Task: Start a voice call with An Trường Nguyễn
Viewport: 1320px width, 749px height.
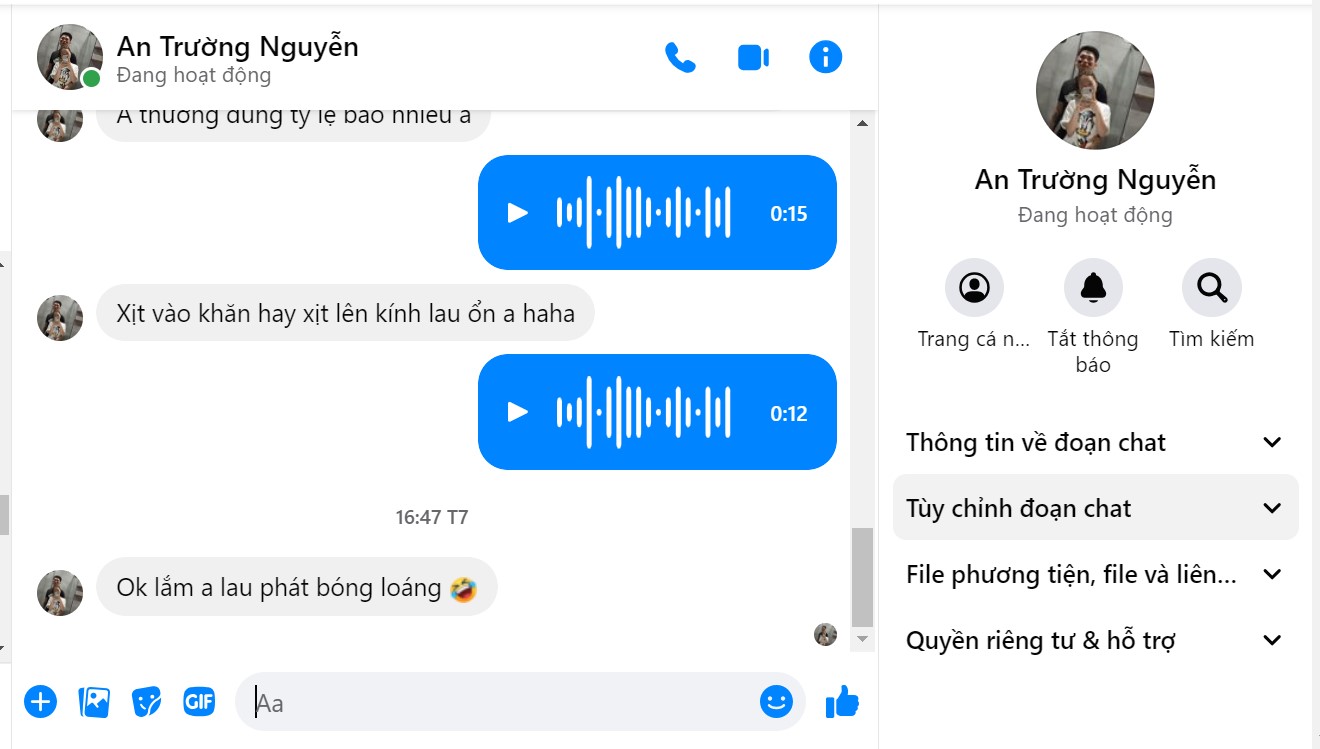Action: click(680, 58)
